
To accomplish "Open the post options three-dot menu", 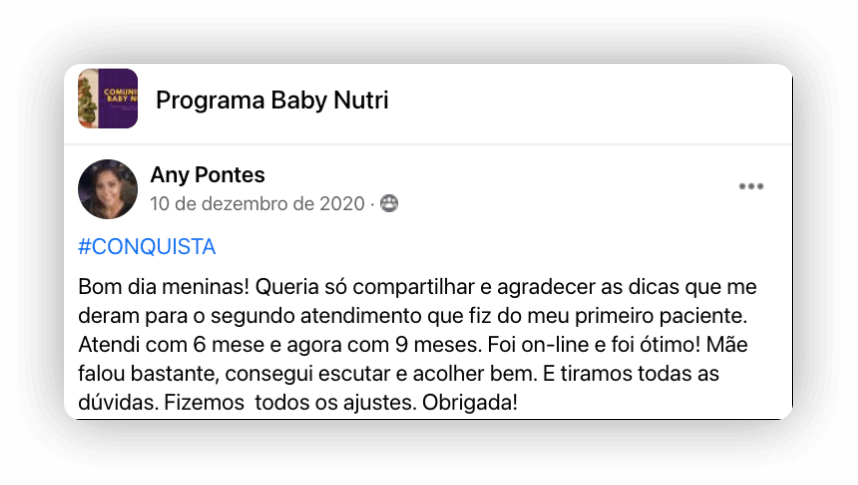I will [751, 187].
